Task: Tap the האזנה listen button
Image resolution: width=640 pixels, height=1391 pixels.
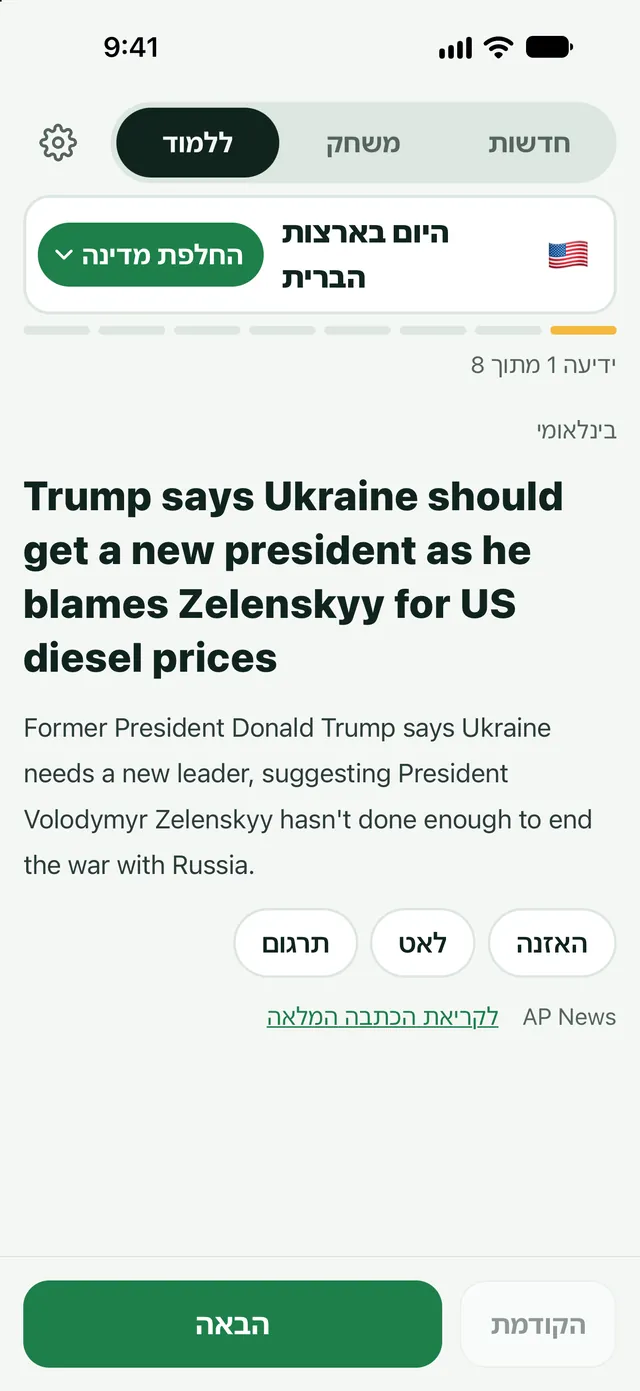Action: coord(552,943)
